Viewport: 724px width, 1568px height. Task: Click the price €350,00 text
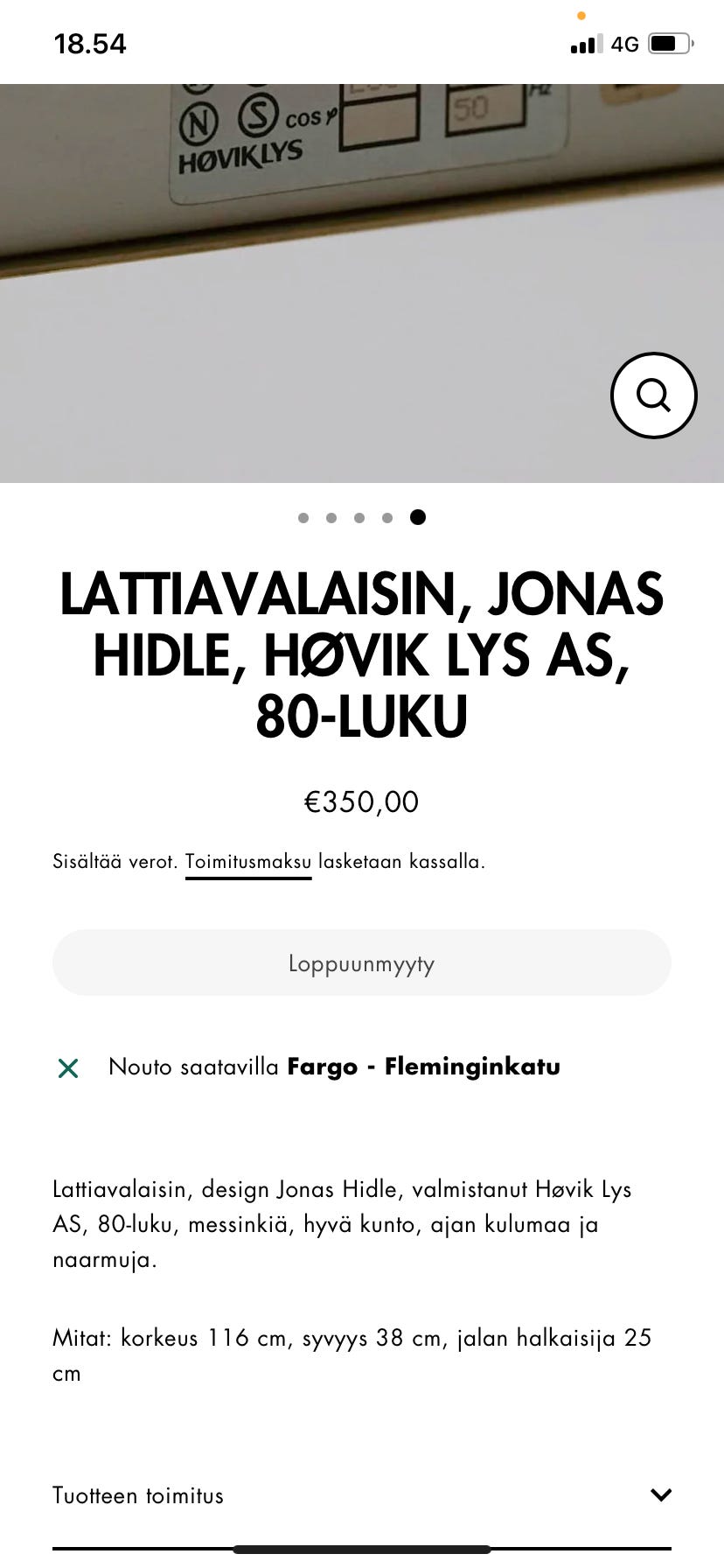[x=362, y=800]
